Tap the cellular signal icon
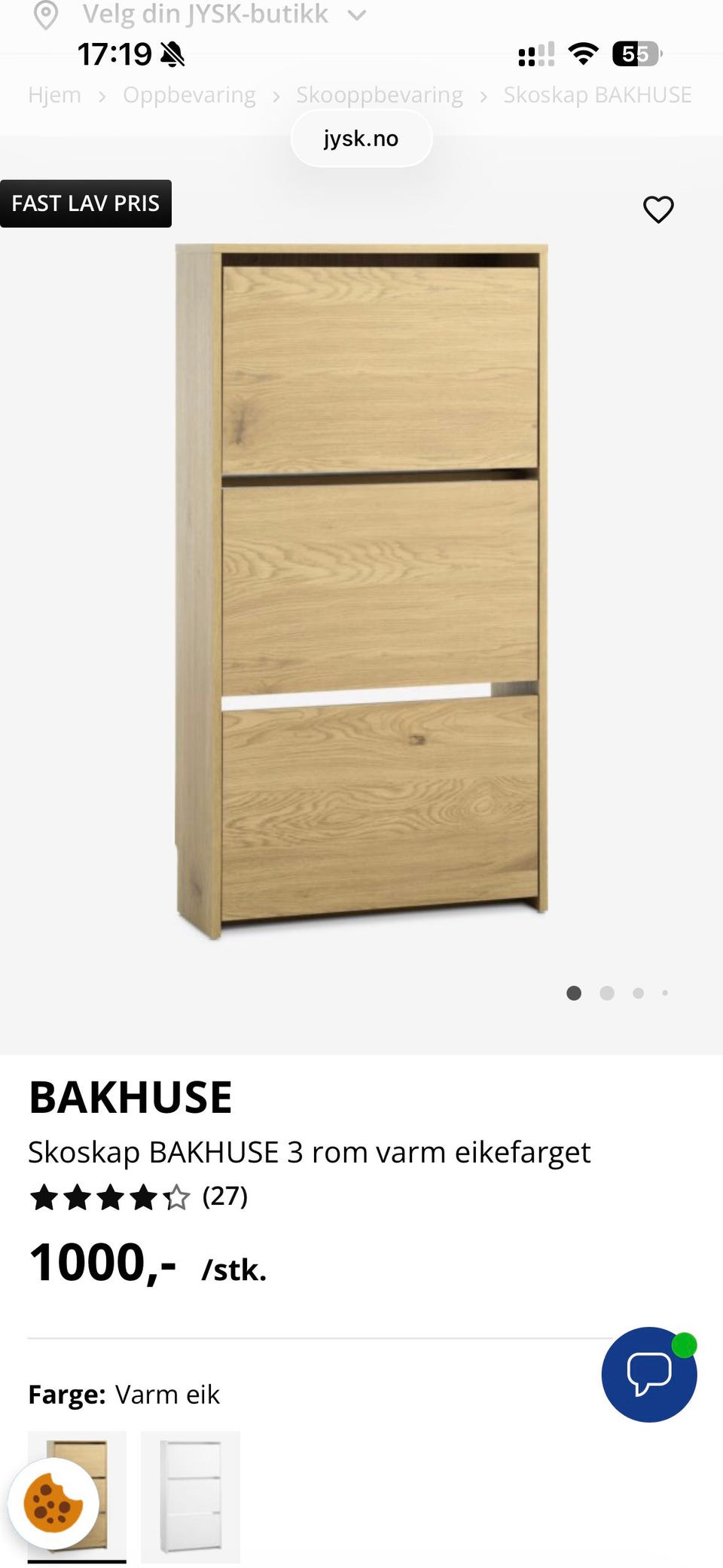The width and height of the screenshot is (723, 1568). point(536,53)
